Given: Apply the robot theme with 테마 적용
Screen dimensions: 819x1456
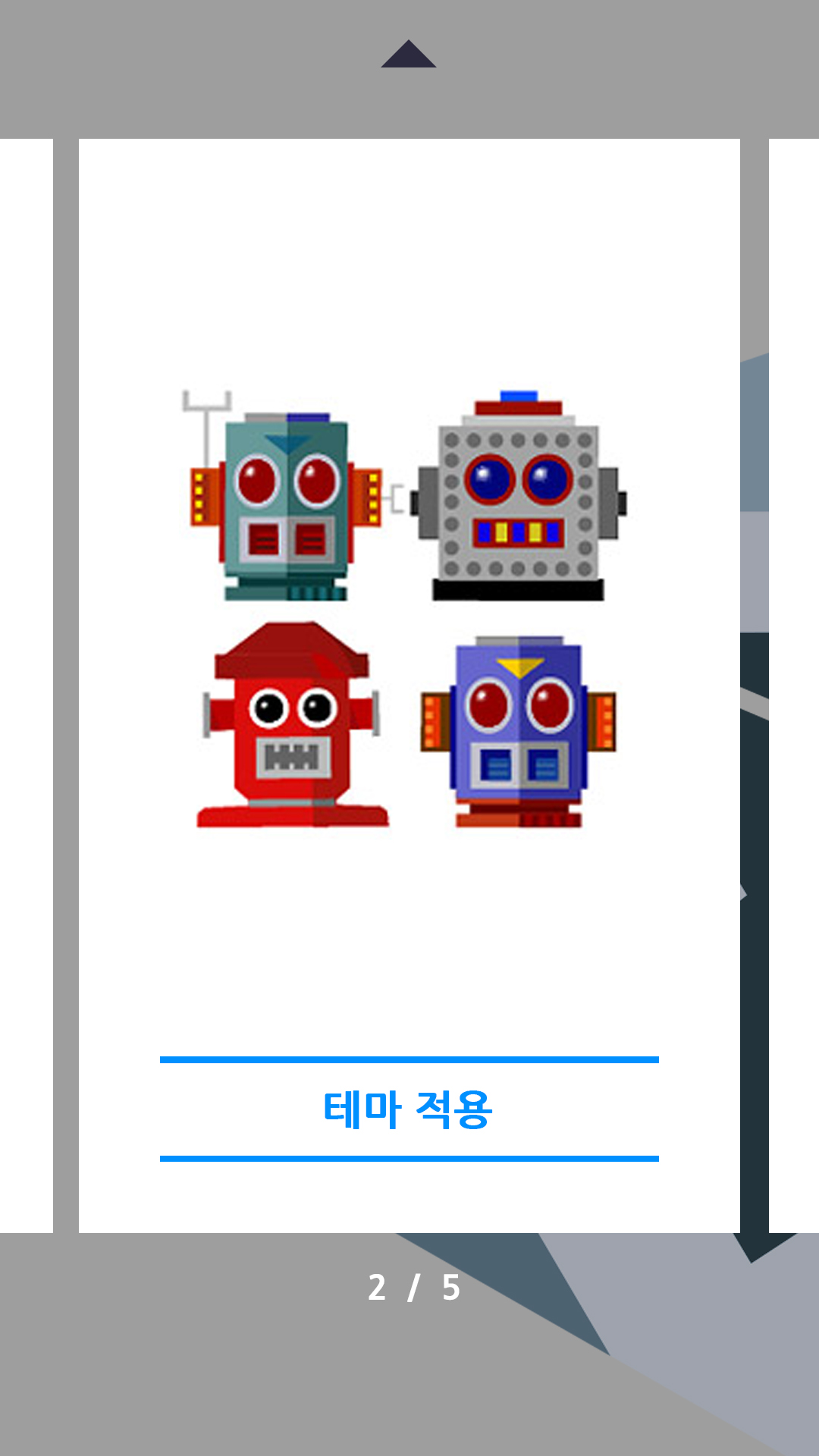Looking at the screenshot, I should [x=409, y=1109].
